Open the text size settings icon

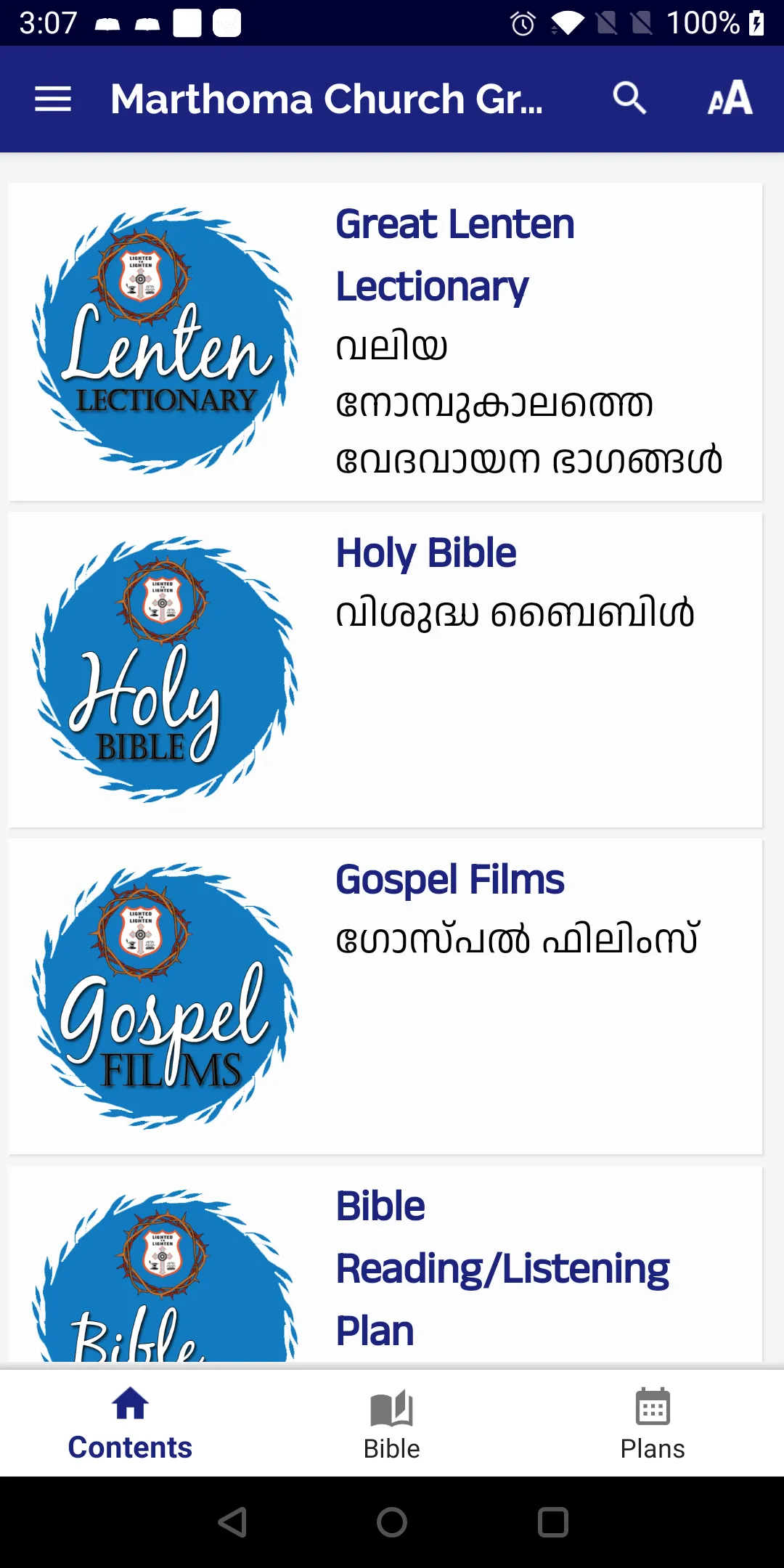730,99
